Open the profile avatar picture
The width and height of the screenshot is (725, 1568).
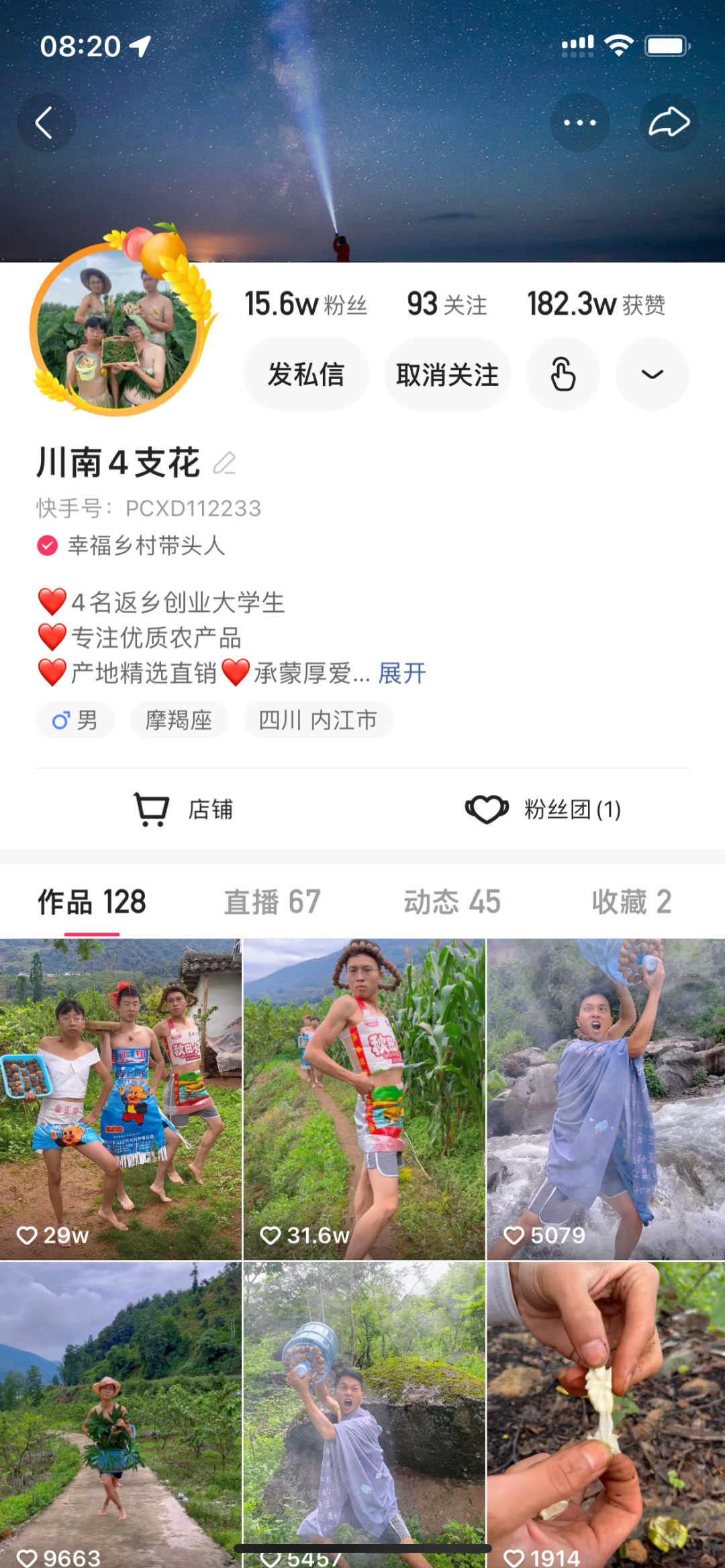117,329
